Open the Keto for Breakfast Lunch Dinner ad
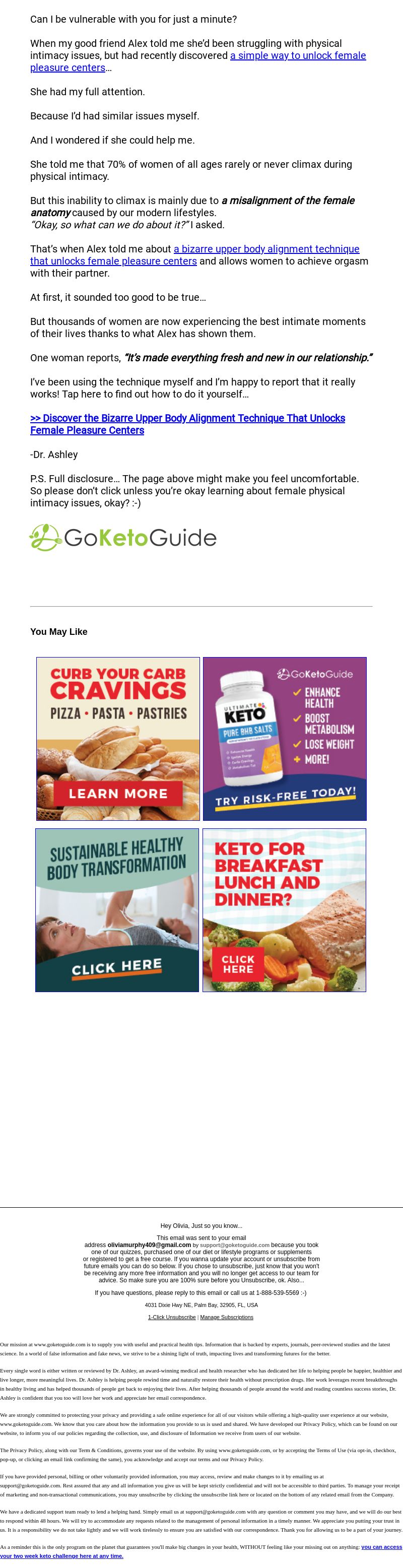 coord(284,909)
